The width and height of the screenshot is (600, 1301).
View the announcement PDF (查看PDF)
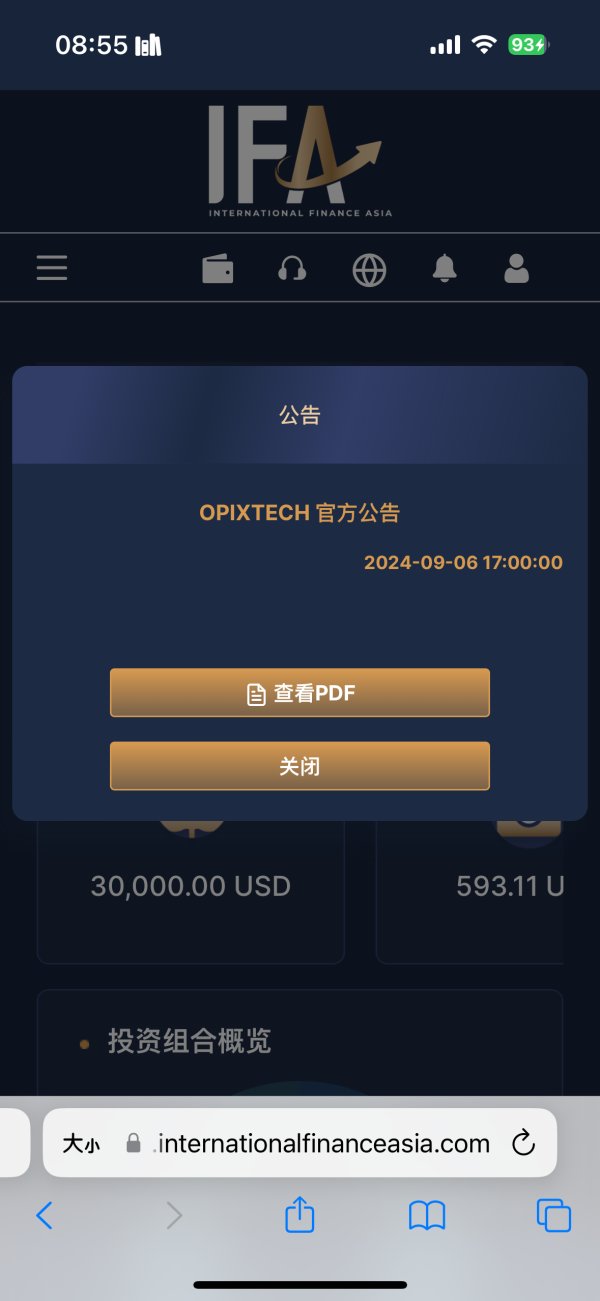[300, 693]
